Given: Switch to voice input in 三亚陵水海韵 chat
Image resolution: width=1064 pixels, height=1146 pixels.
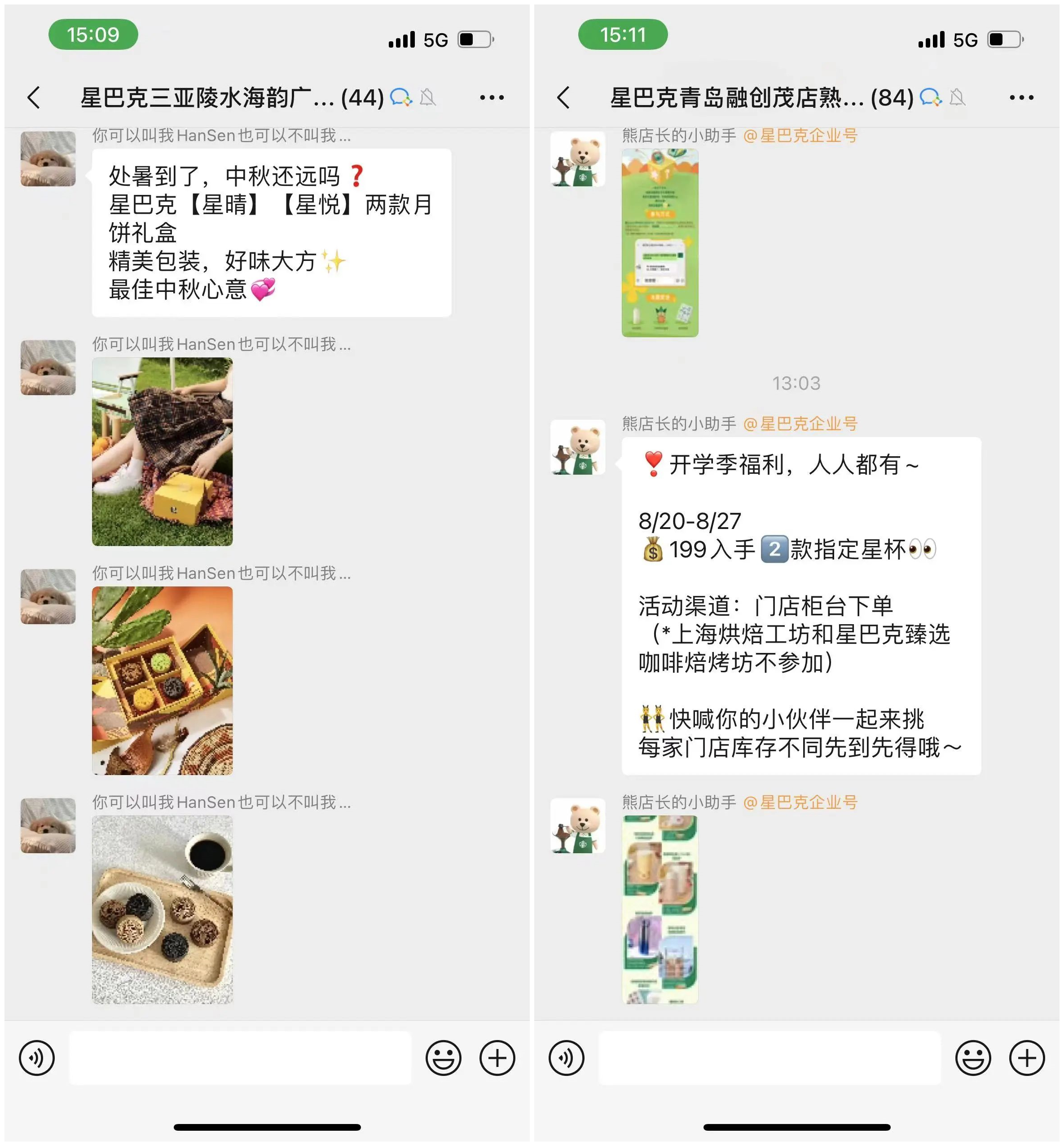Looking at the screenshot, I should pyautogui.click(x=37, y=1058).
